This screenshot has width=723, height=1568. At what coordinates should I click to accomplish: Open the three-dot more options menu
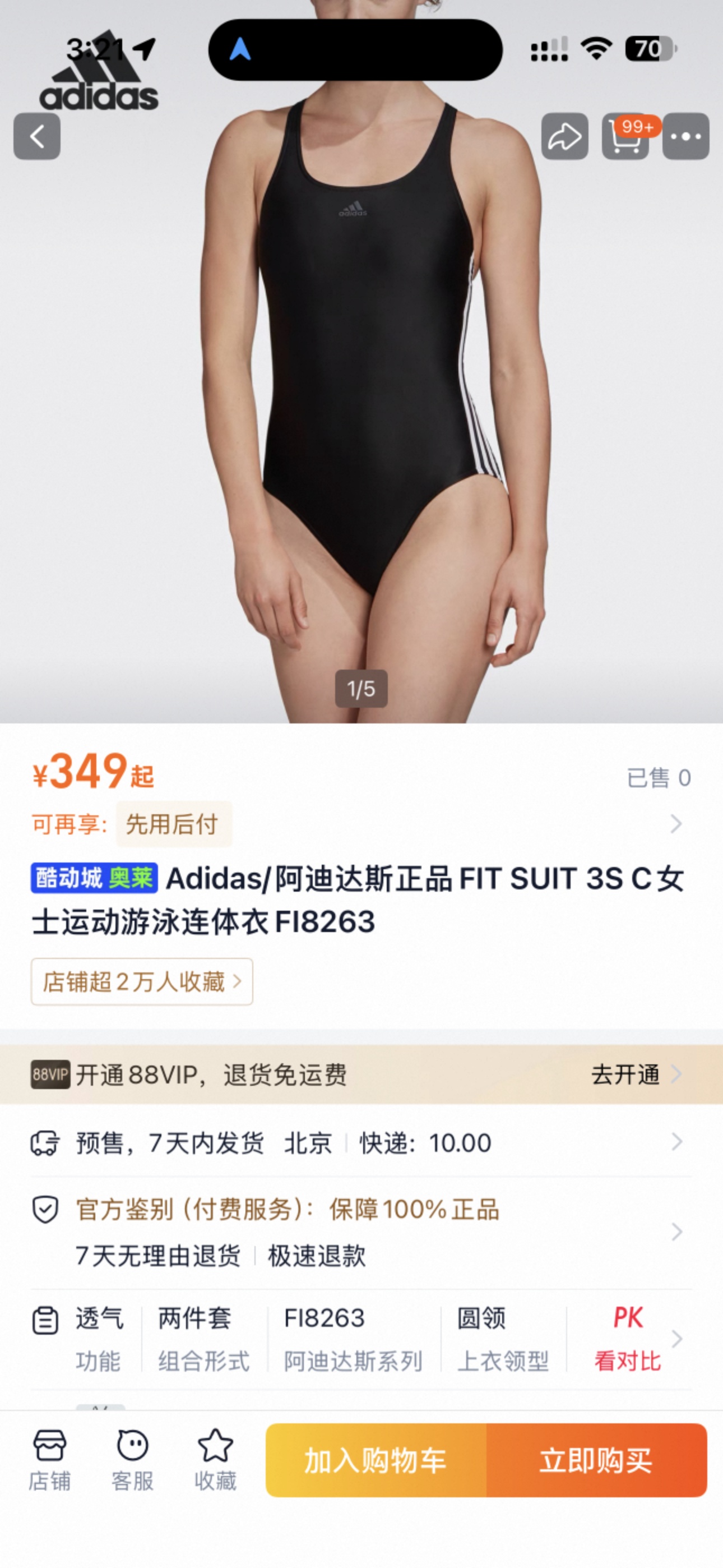[x=686, y=136]
